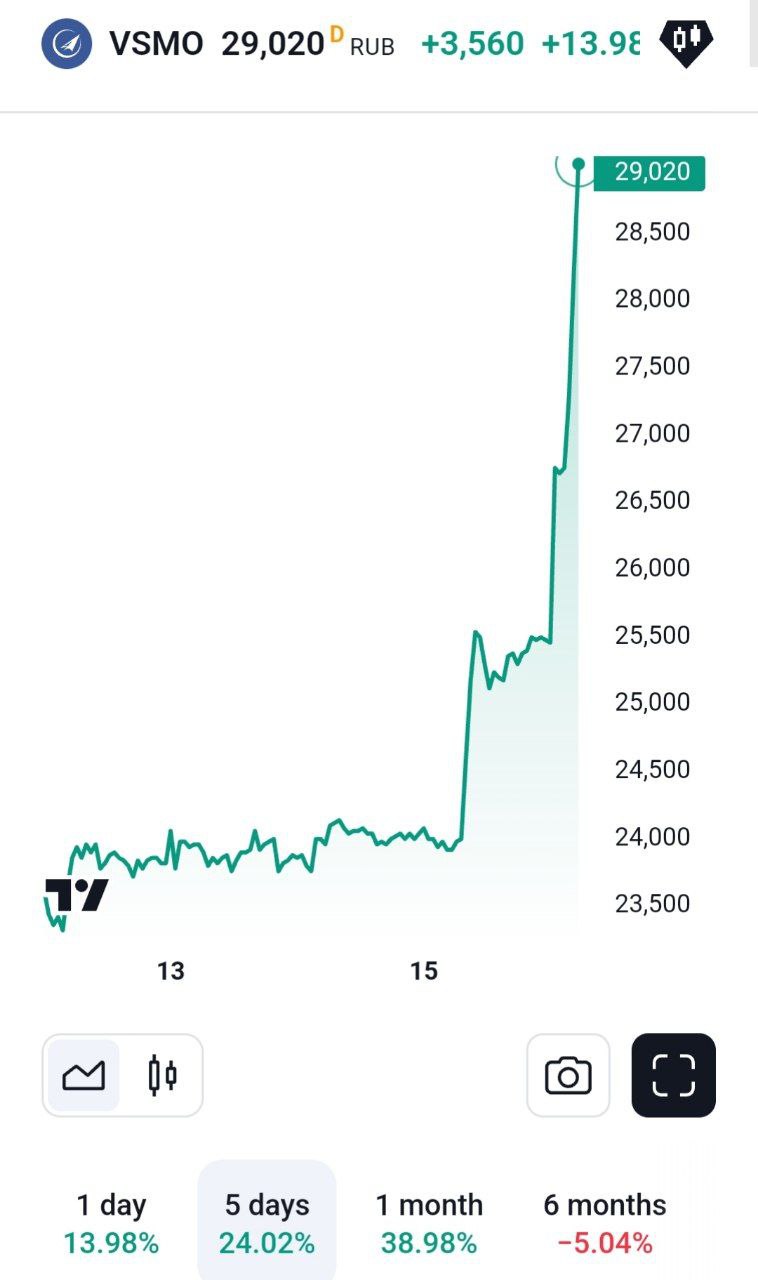Select the 1 day time range
Viewport: 758px width, 1280px height.
[x=111, y=1223]
